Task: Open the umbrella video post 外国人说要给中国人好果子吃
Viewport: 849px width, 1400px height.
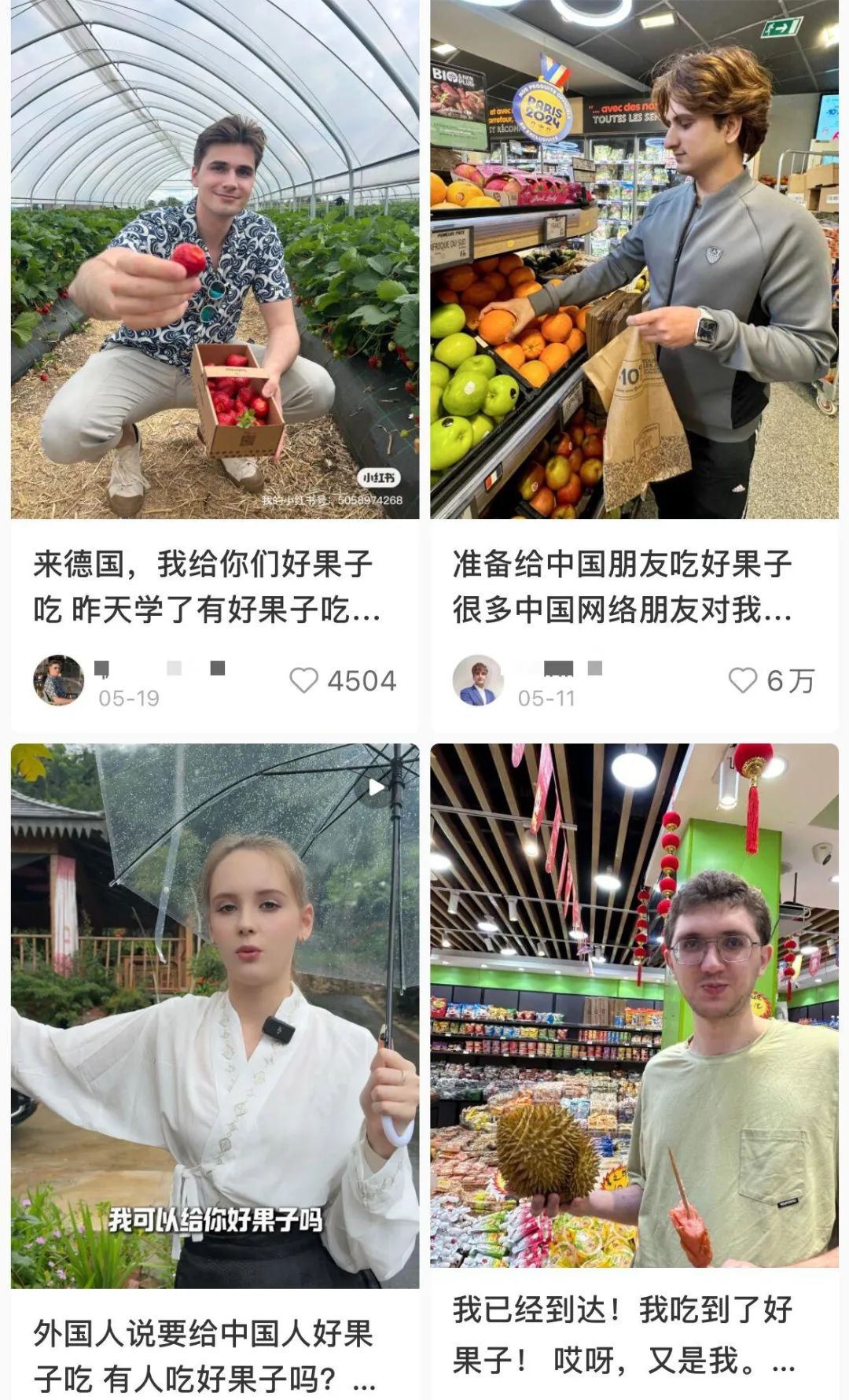Action: coord(215,1015)
